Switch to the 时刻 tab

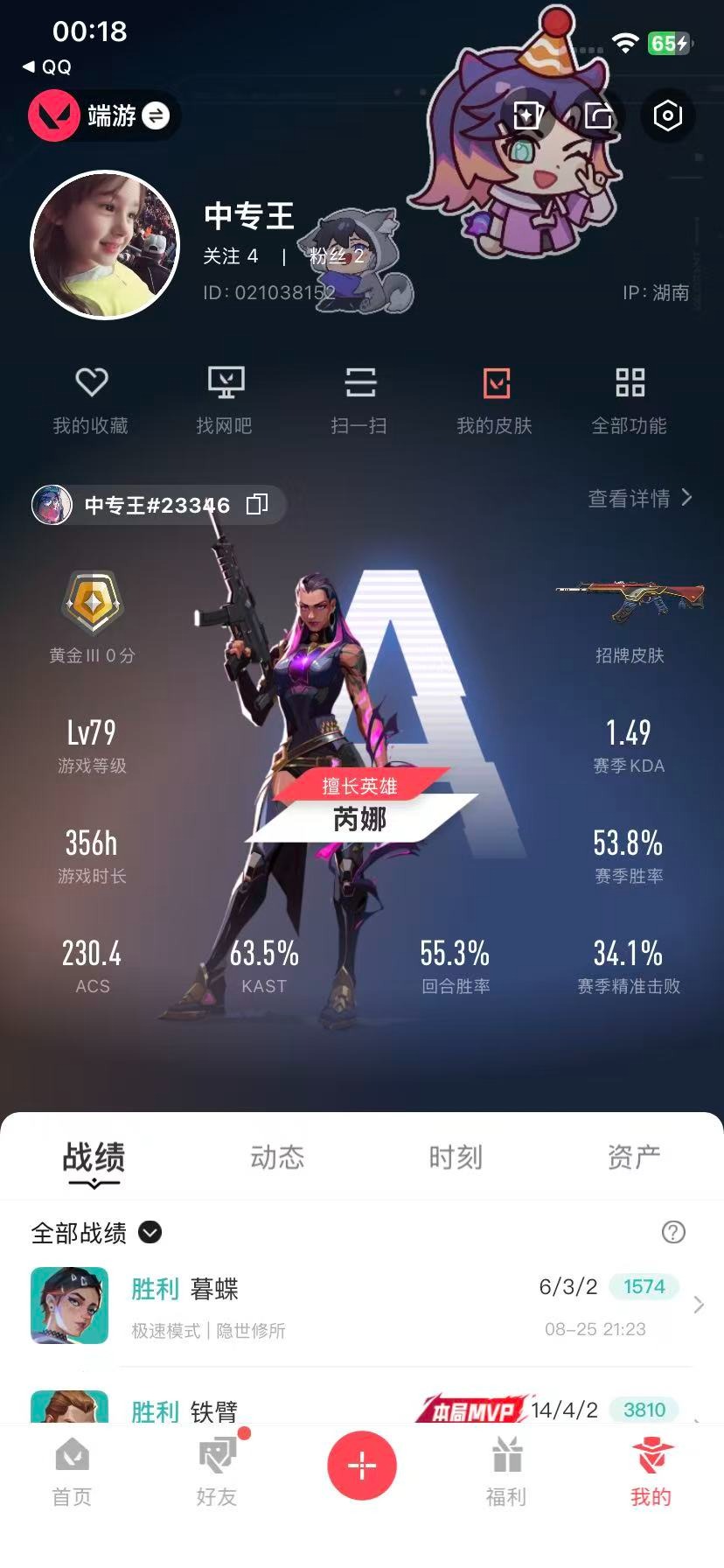[456, 1157]
